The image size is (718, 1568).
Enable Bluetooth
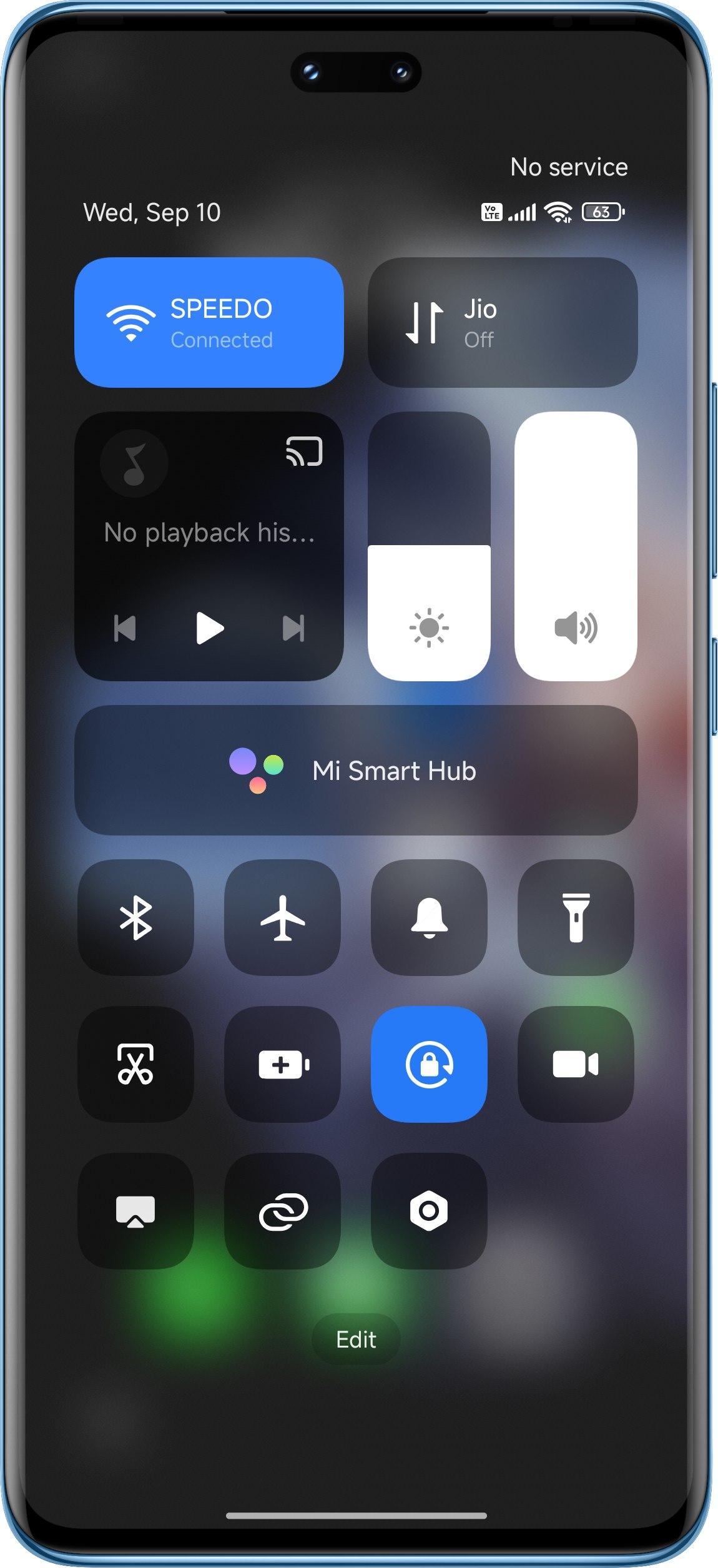pos(135,917)
